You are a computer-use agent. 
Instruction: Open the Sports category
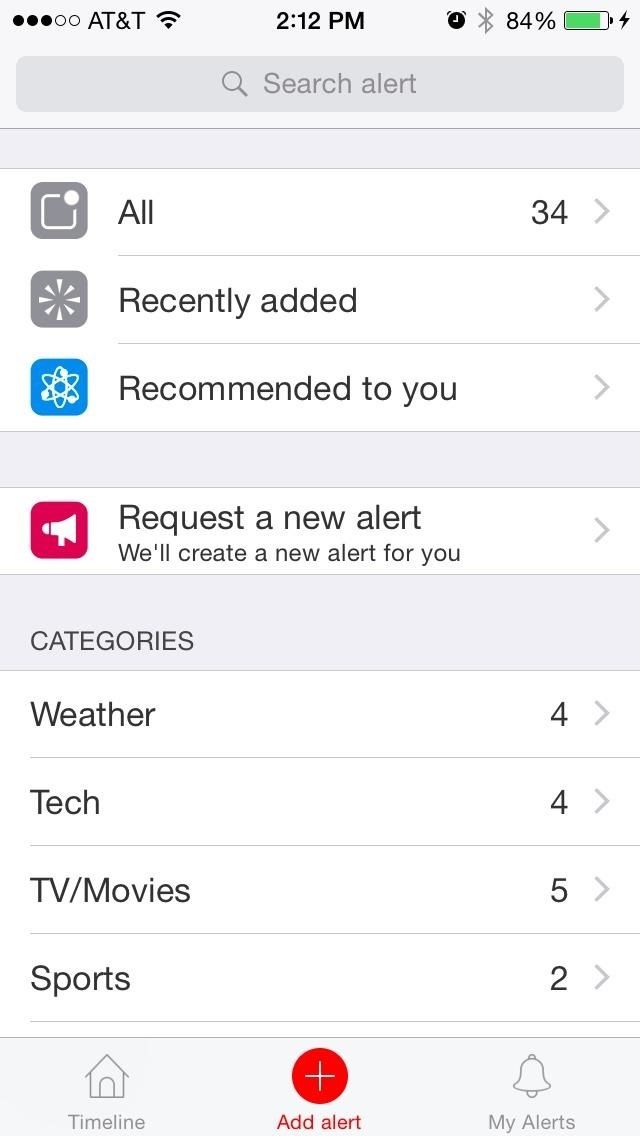[x=320, y=978]
